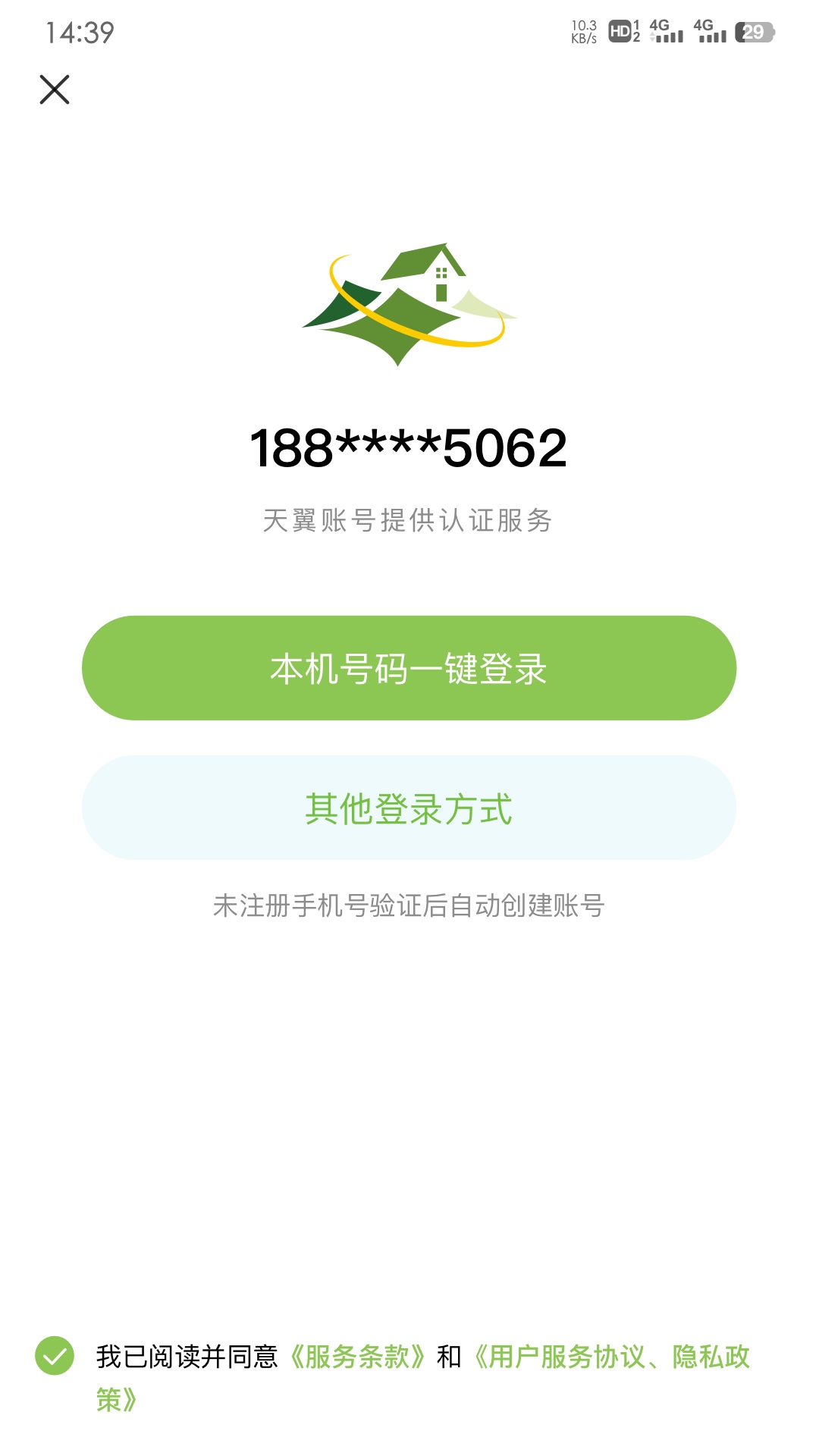The height and width of the screenshot is (1456, 819).
Task: Open 《用户服务协议、隐私政策》 link
Action: [x=610, y=1357]
